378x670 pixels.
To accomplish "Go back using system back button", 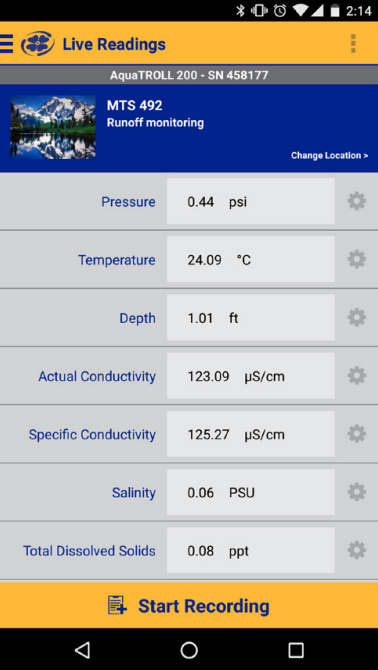I will (82, 650).
